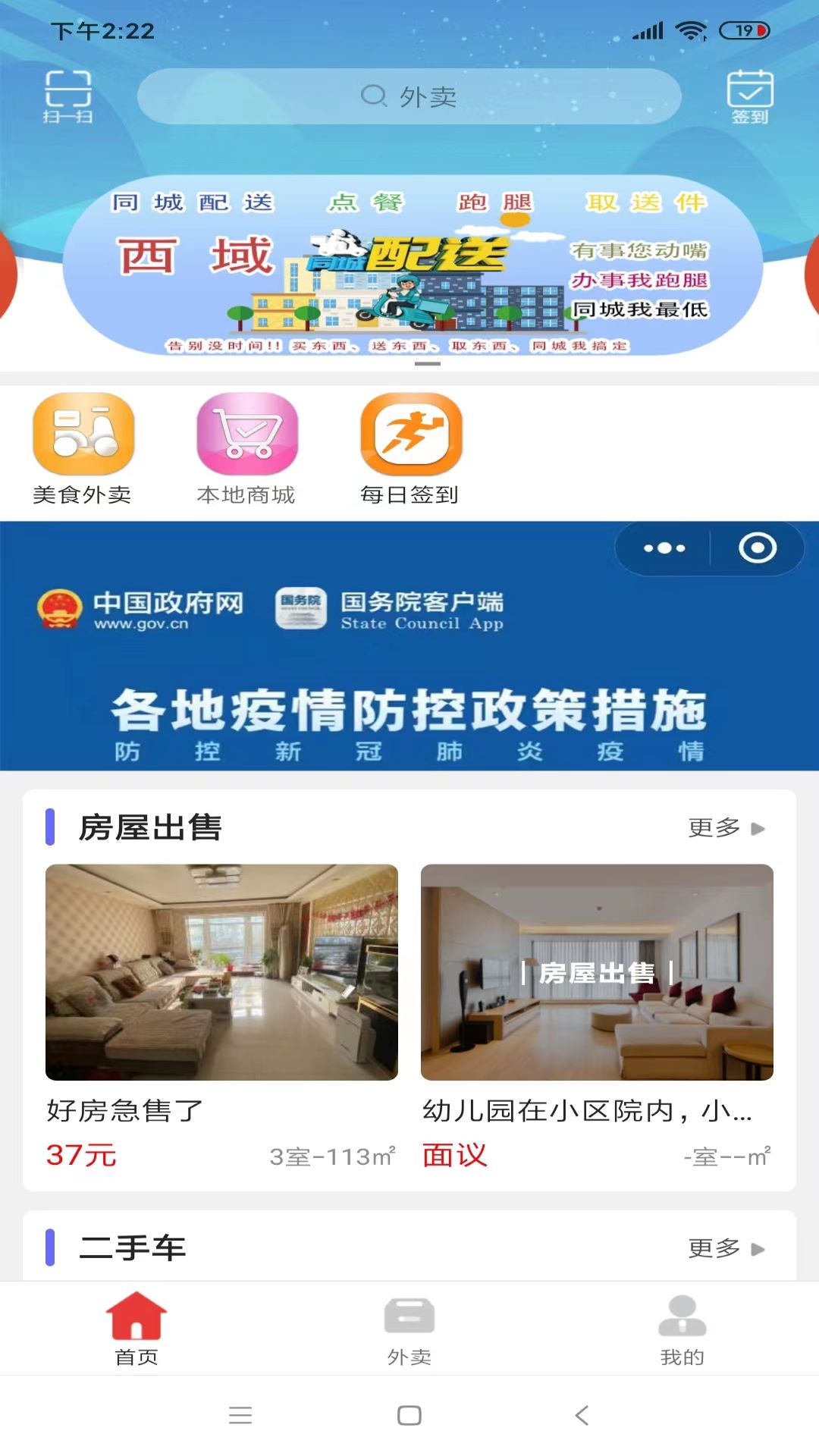Open recent apps from the navigation bar
This screenshot has width=819, height=1456.
(x=240, y=1415)
